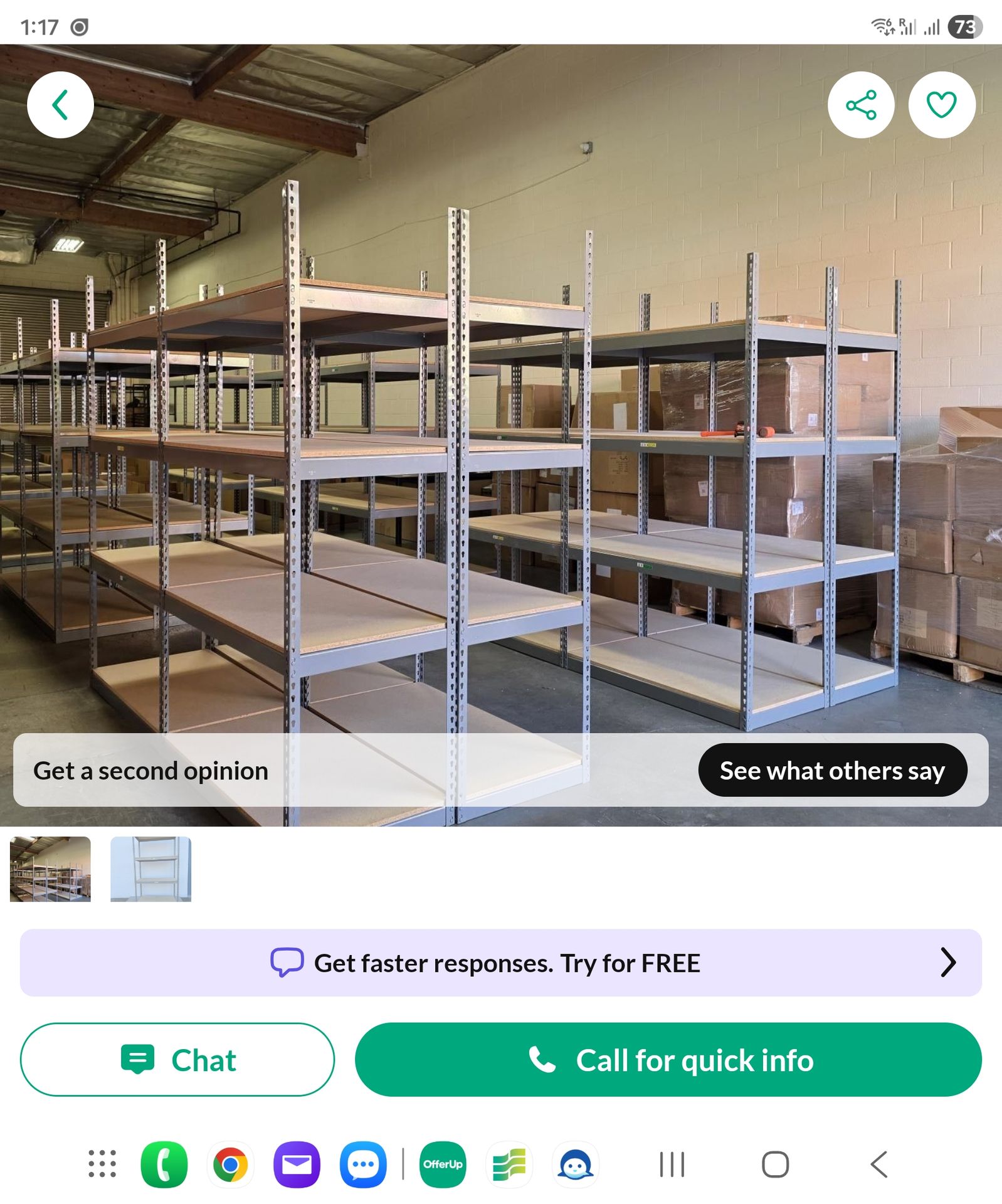This screenshot has width=1002, height=1204.
Task: Open the app drawer grid icon
Action: (102, 1164)
